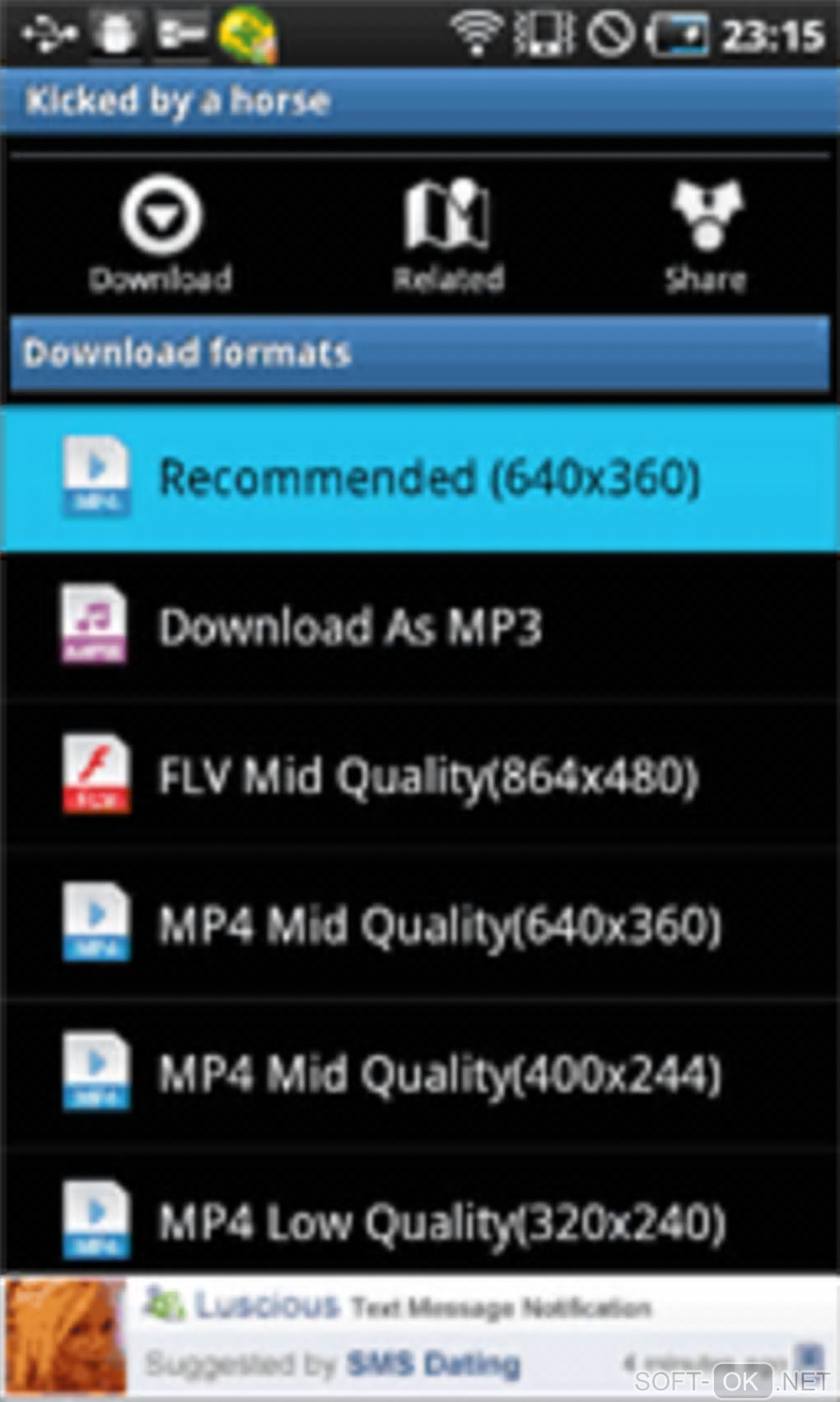Choose Download As MP3
Image resolution: width=840 pixels, height=1402 pixels.
(420, 627)
